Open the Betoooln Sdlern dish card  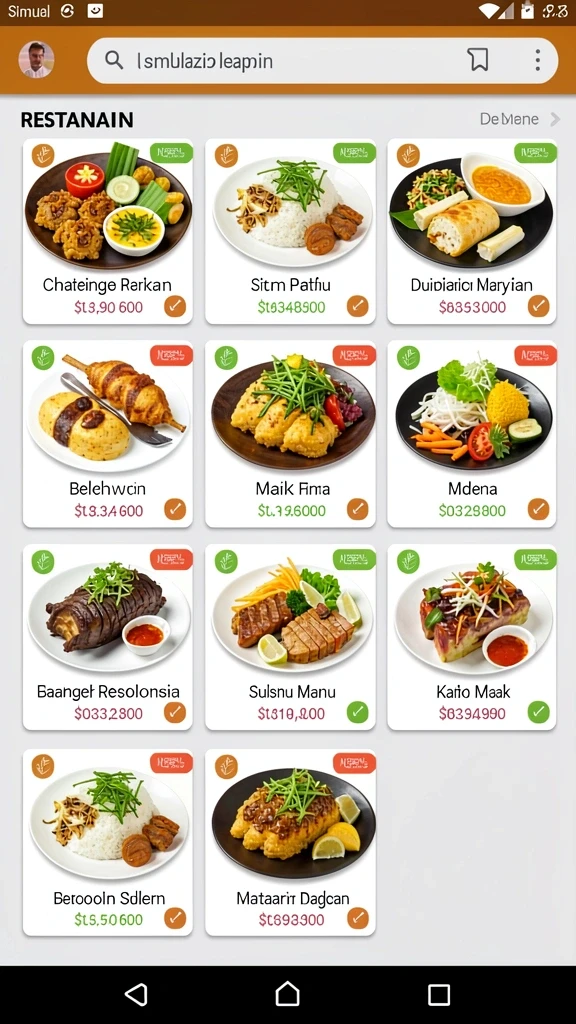pyautogui.click(x=108, y=842)
